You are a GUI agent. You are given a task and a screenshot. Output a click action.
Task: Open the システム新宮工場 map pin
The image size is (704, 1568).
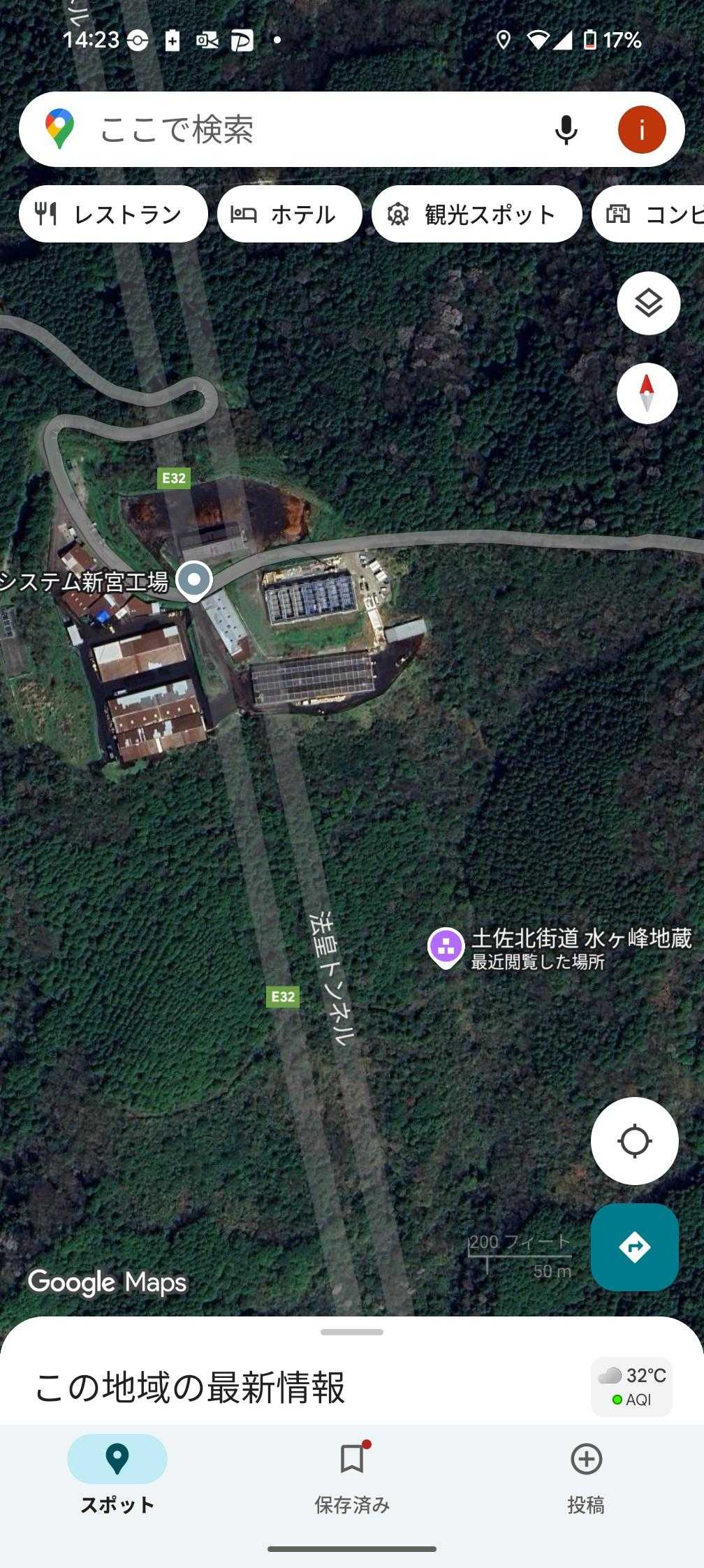(193, 580)
